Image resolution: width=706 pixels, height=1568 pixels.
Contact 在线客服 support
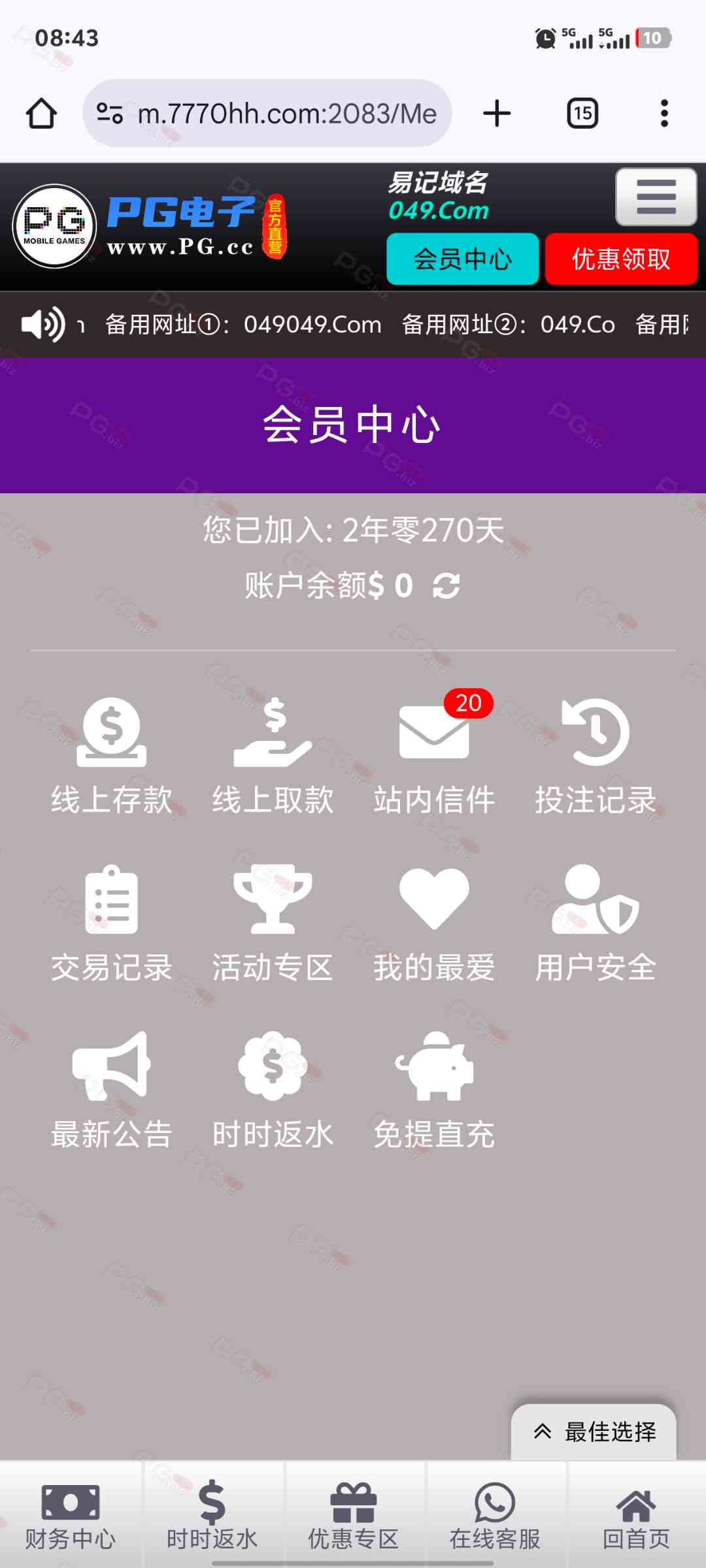coord(495,1516)
